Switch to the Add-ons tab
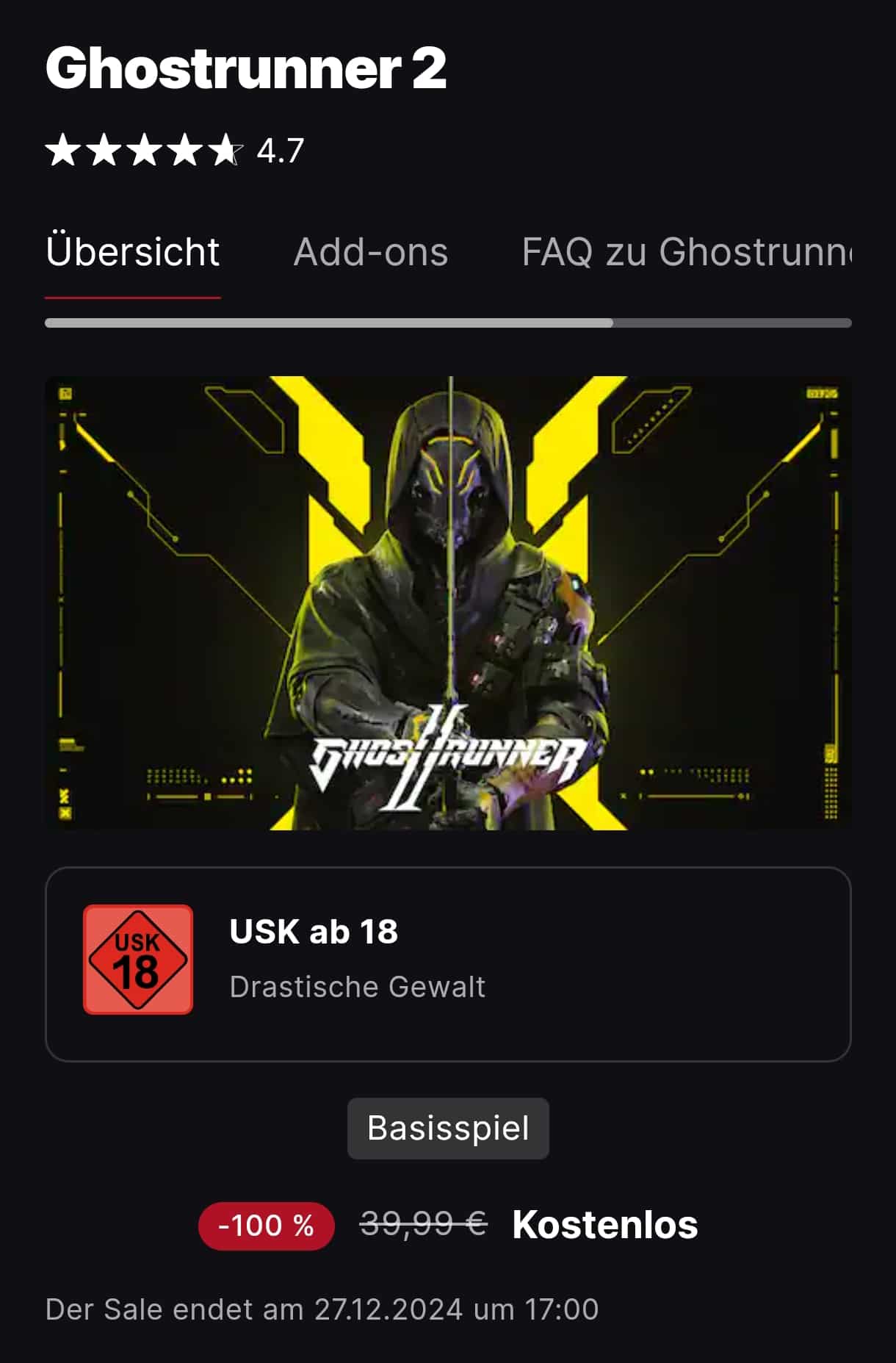 (x=370, y=253)
